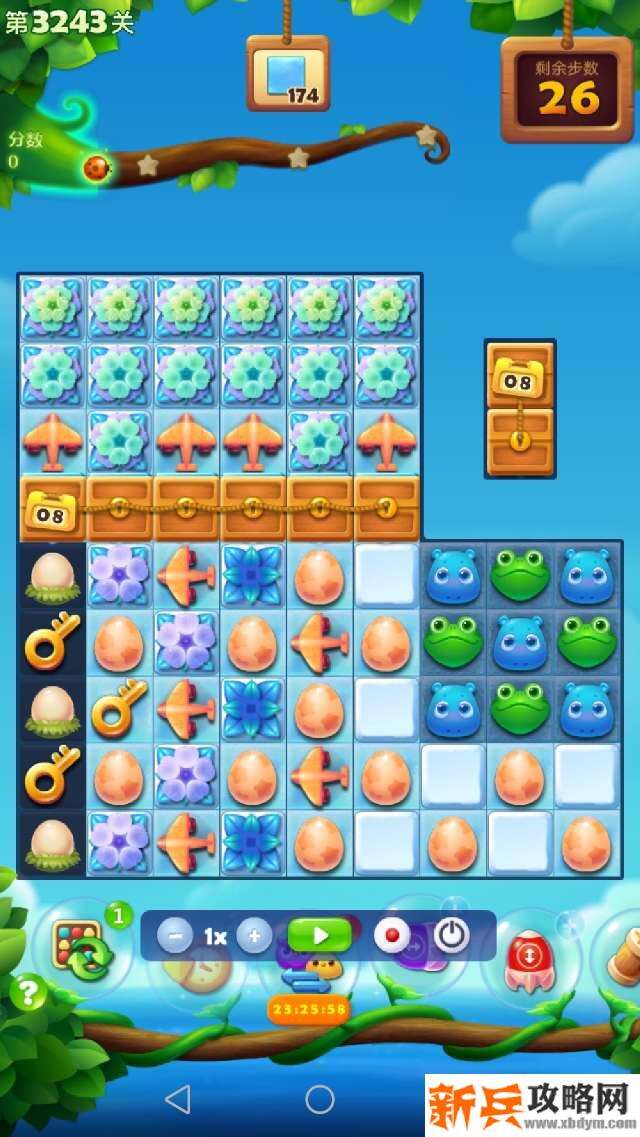Increase playback speed with plus button
This screenshot has height=1137, width=640.
[254, 936]
